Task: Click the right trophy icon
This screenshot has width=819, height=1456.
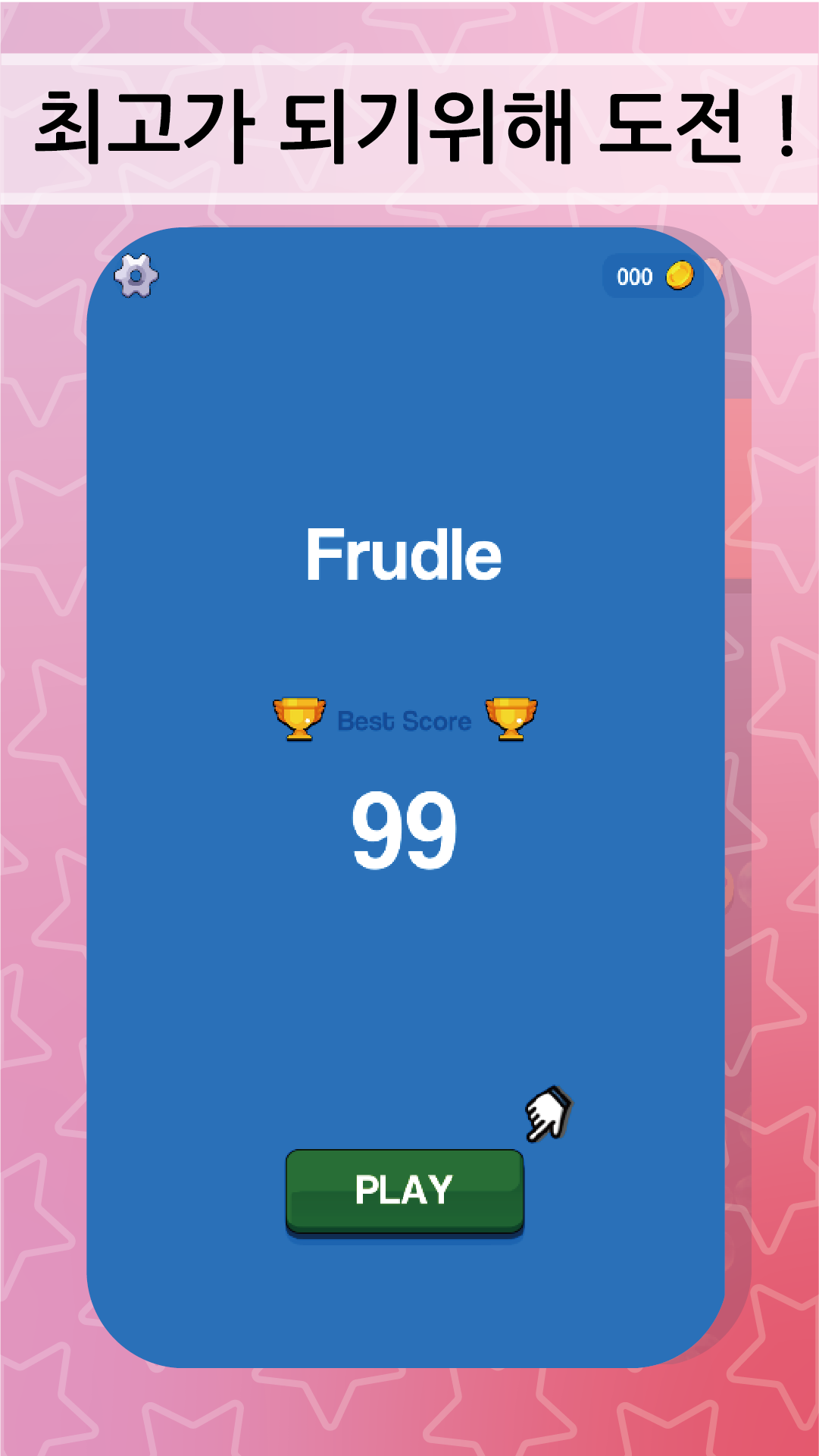Action: click(x=512, y=720)
